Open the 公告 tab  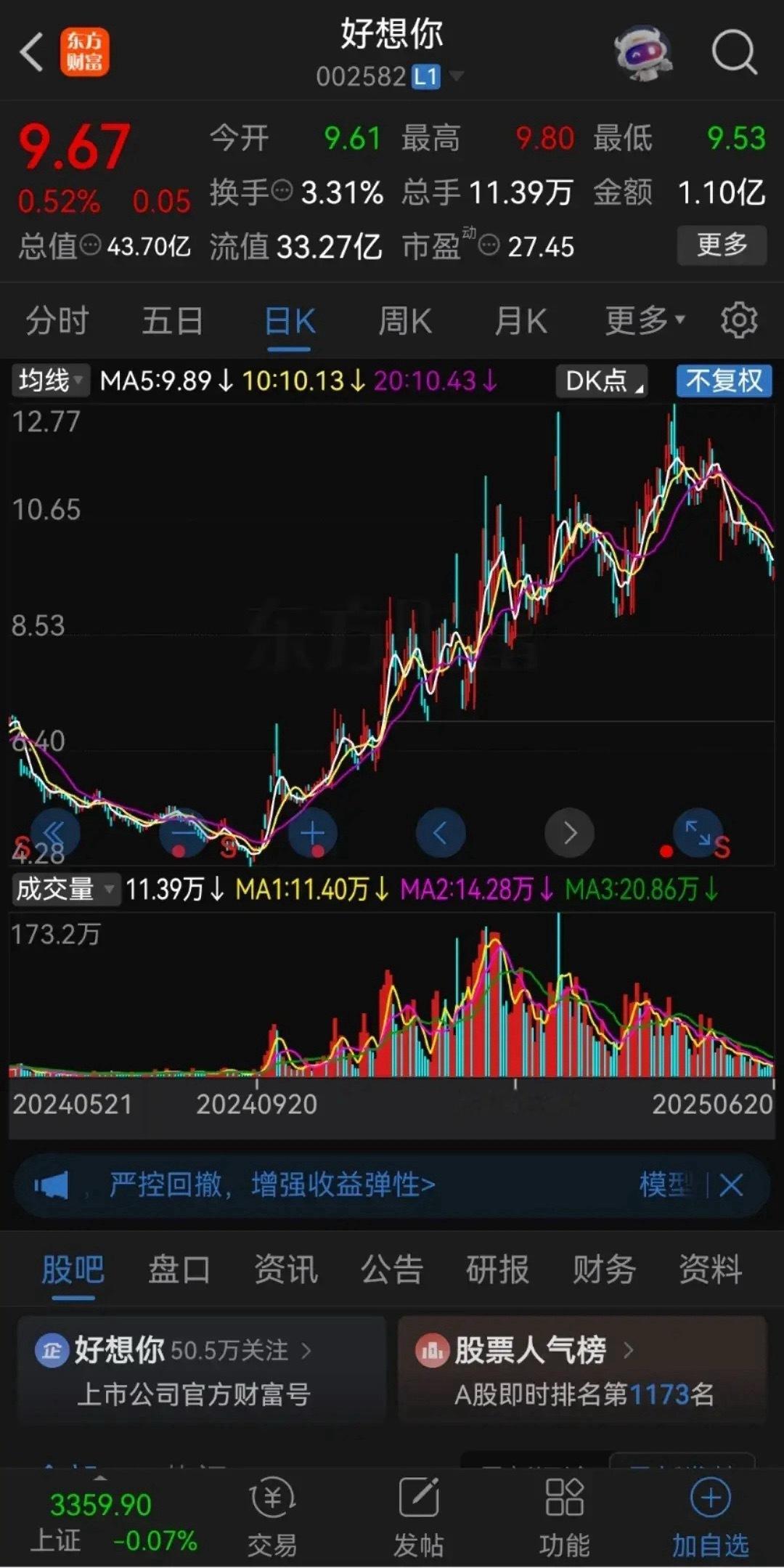pos(392,1270)
